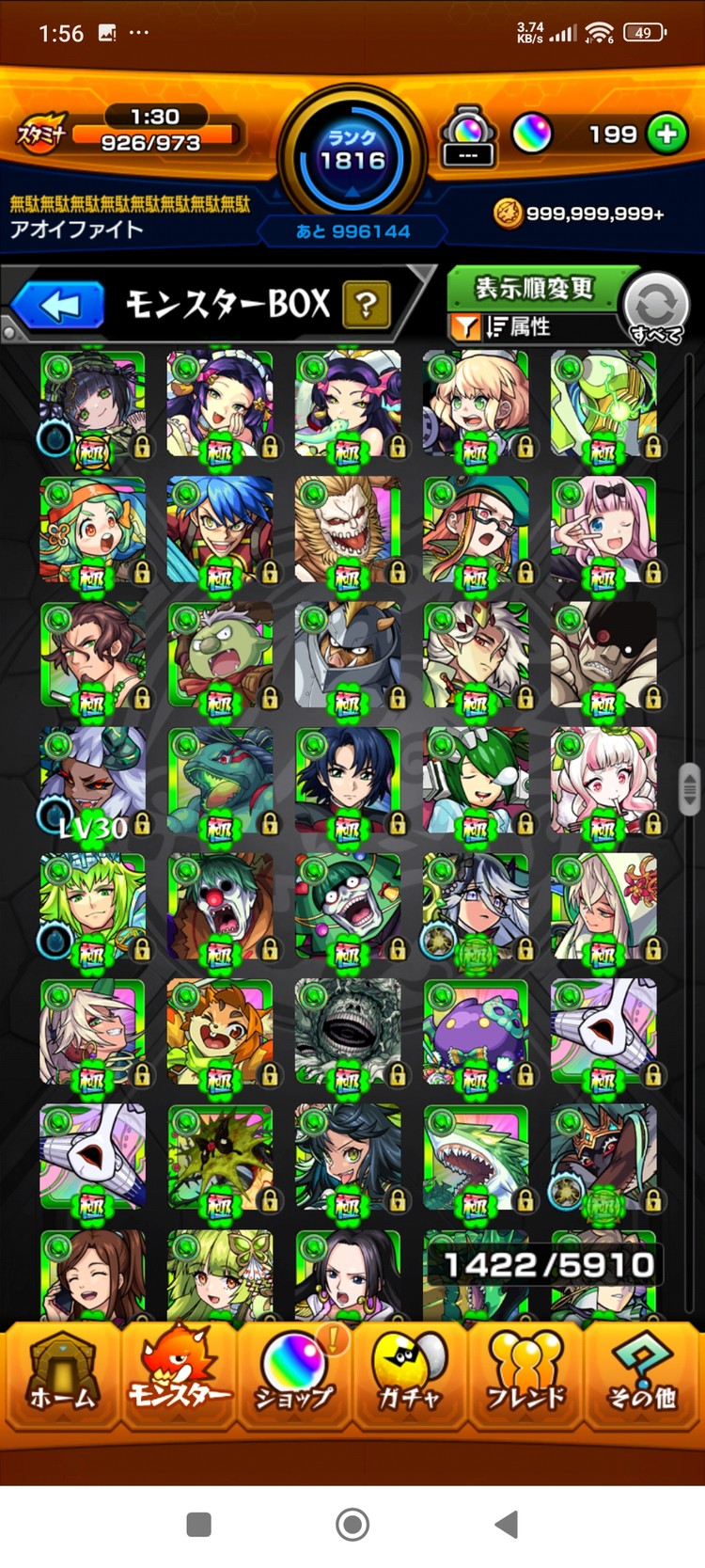This screenshot has width=705, height=1568.
Task: Tap the Android system back button
Action: click(x=506, y=1524)
